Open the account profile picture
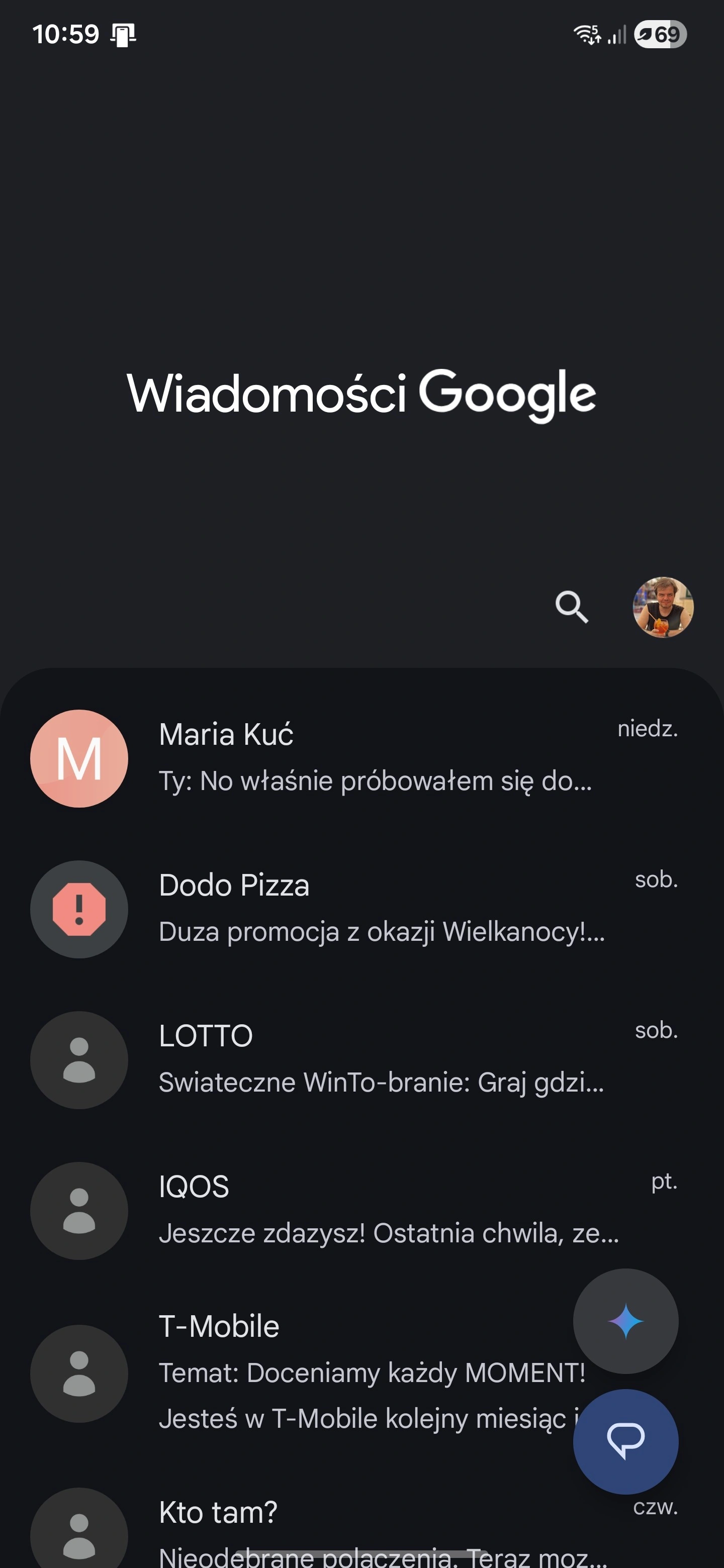The height and width of the screenshot is (1568, 724). pyautogui.click(x=663, y=607)
